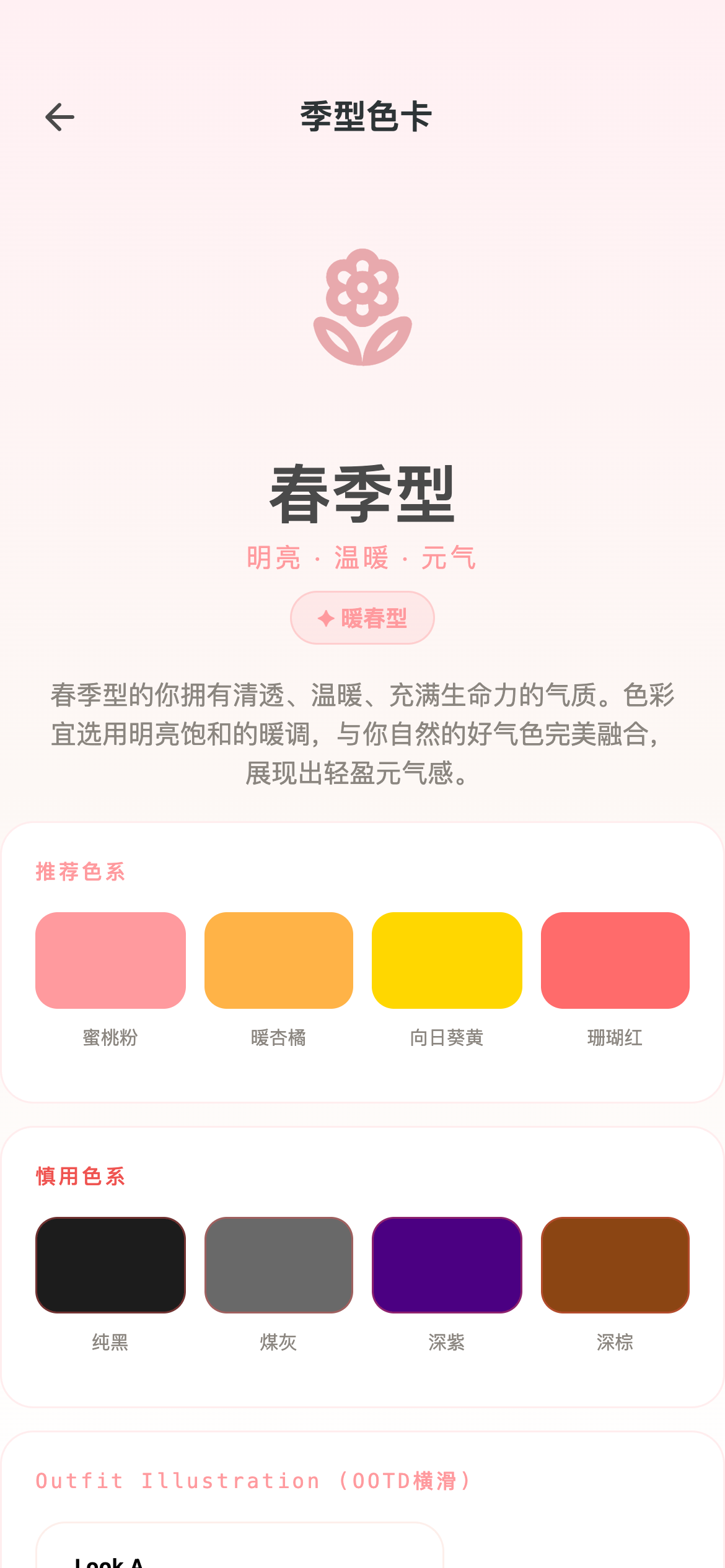Image resolution: width=725 pixels, height=1568 pixels.
Task: Tap the pink flower illustration icon
Action: pyautogui.click(x=362, y=308)
